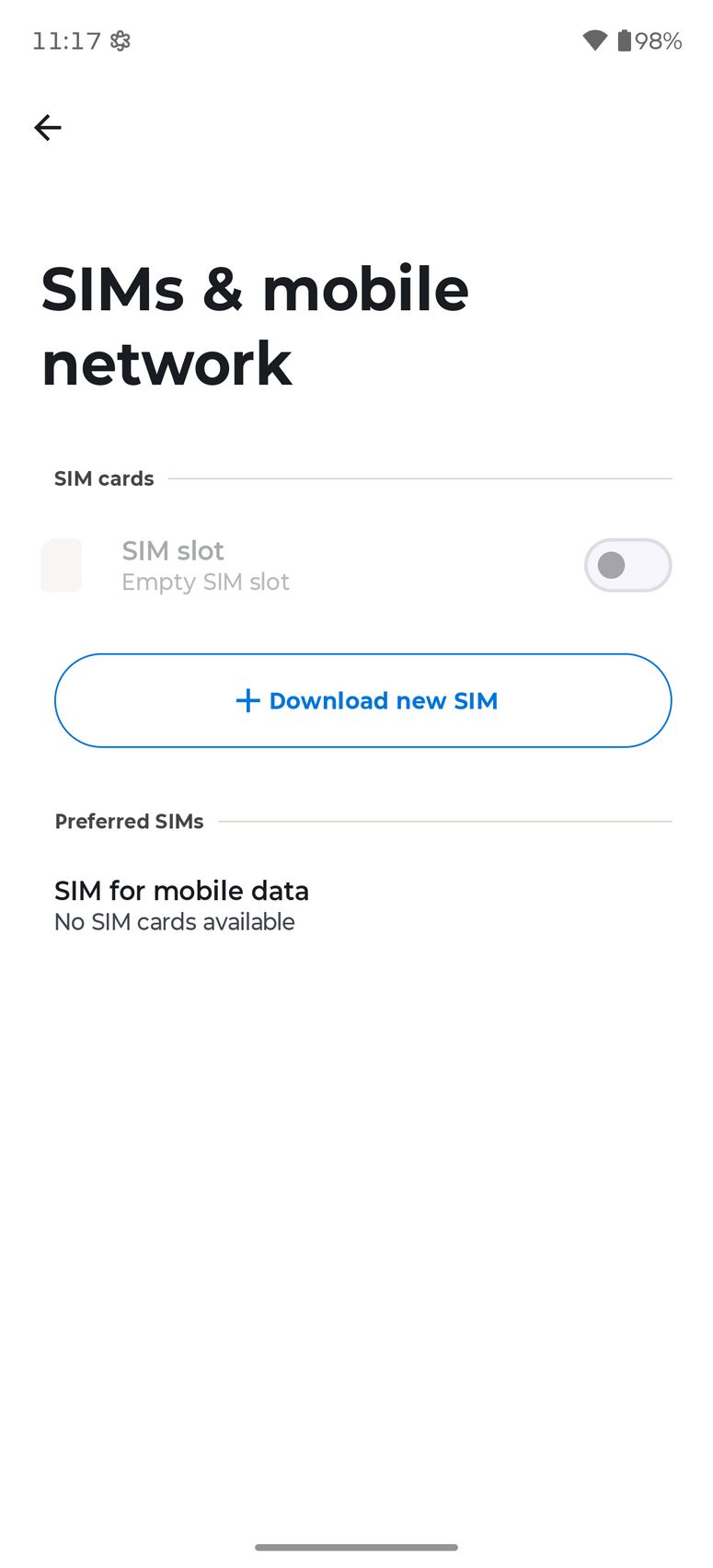Image resolution: width=713 pixels, height=1568 pixels.
Task: Open SIM for mobile data setting
Action: pos(181,905)
